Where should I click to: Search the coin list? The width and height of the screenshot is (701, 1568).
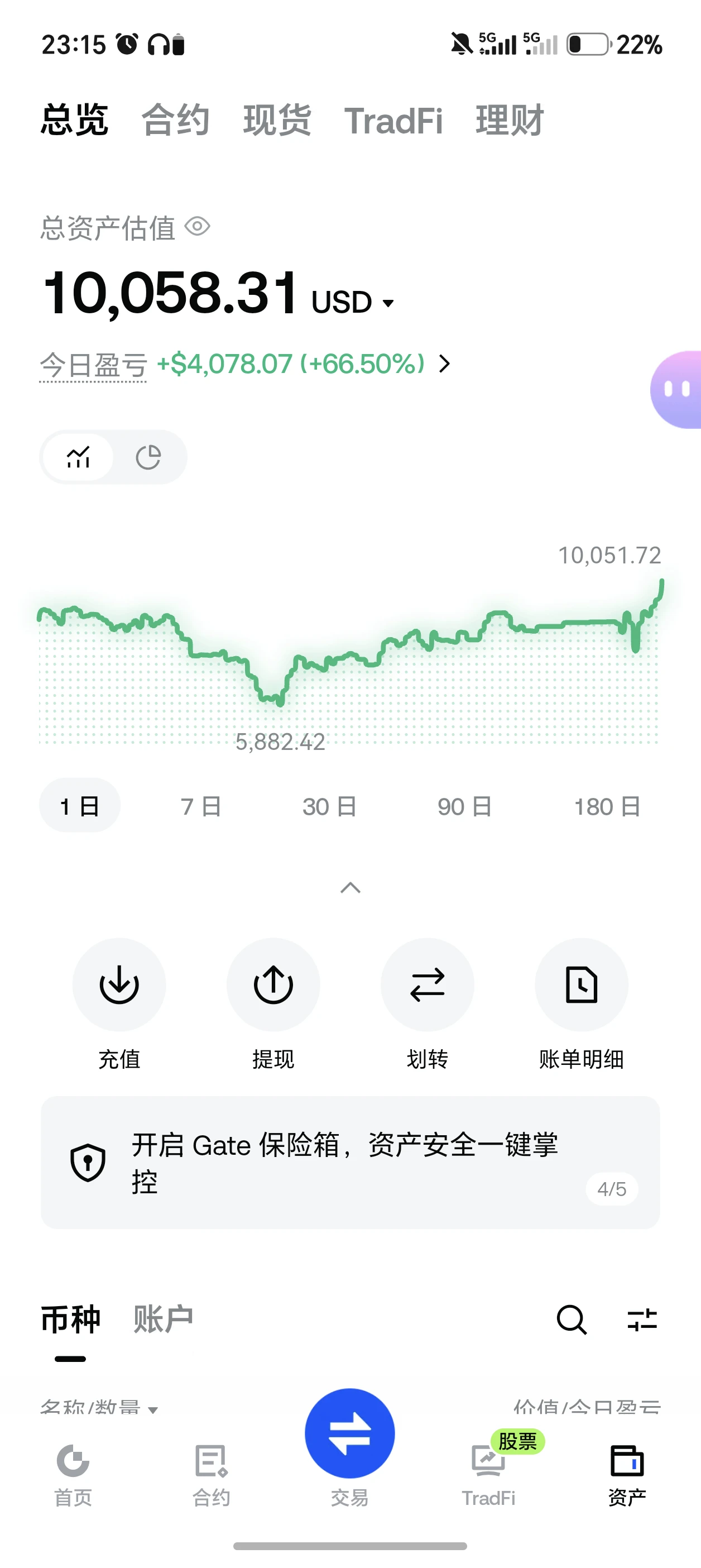(572, 1320)
